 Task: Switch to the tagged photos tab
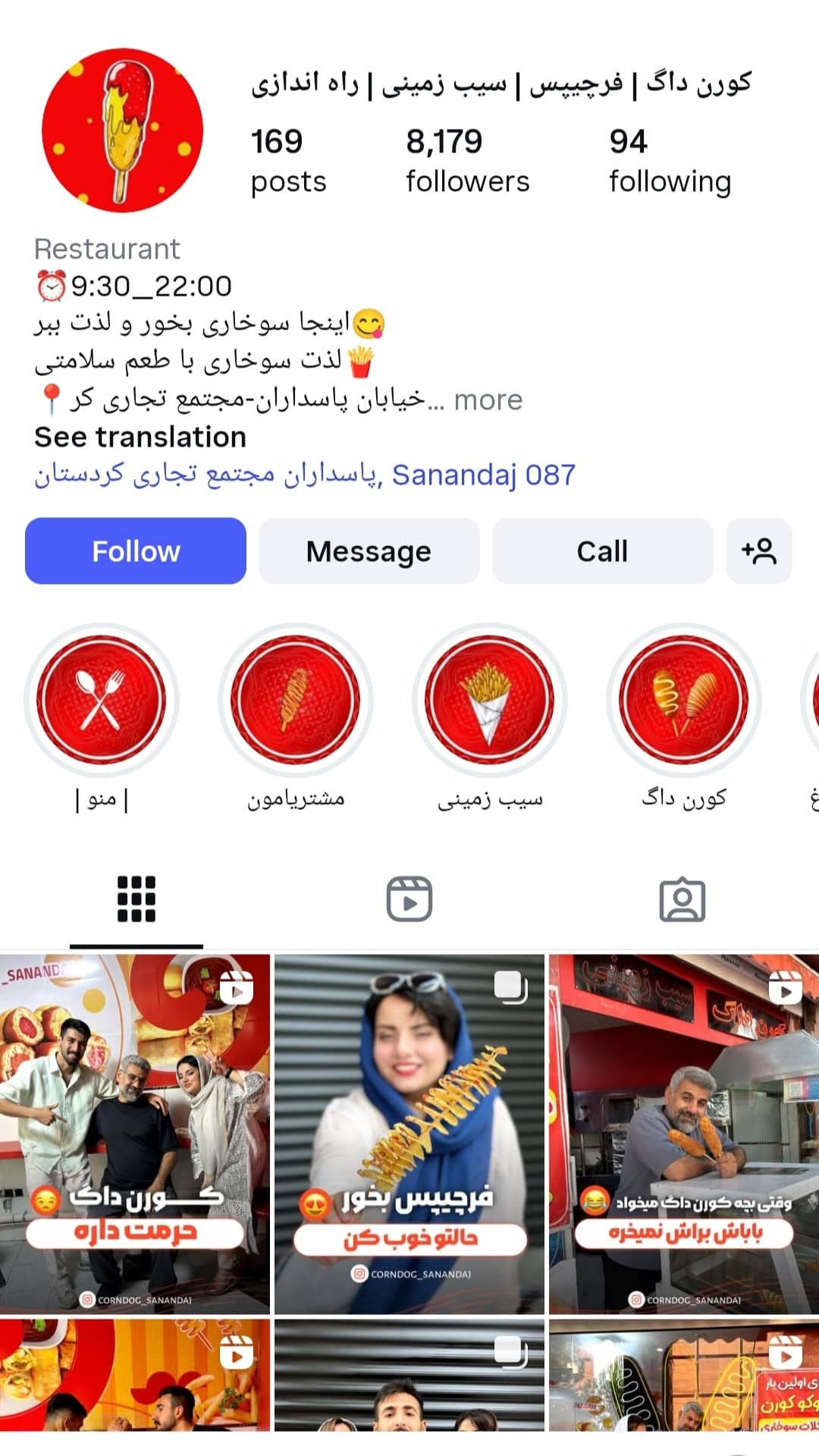(682, 899)
